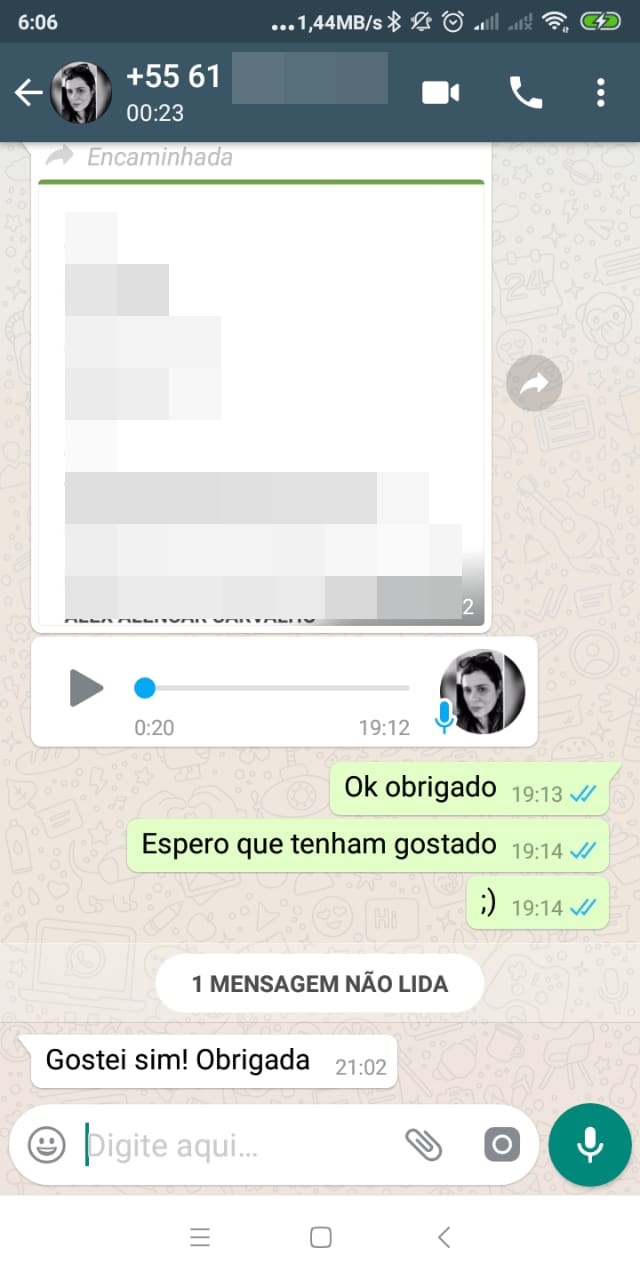Open the overflow menu
640x1280 pixels.
pos(600,93)
